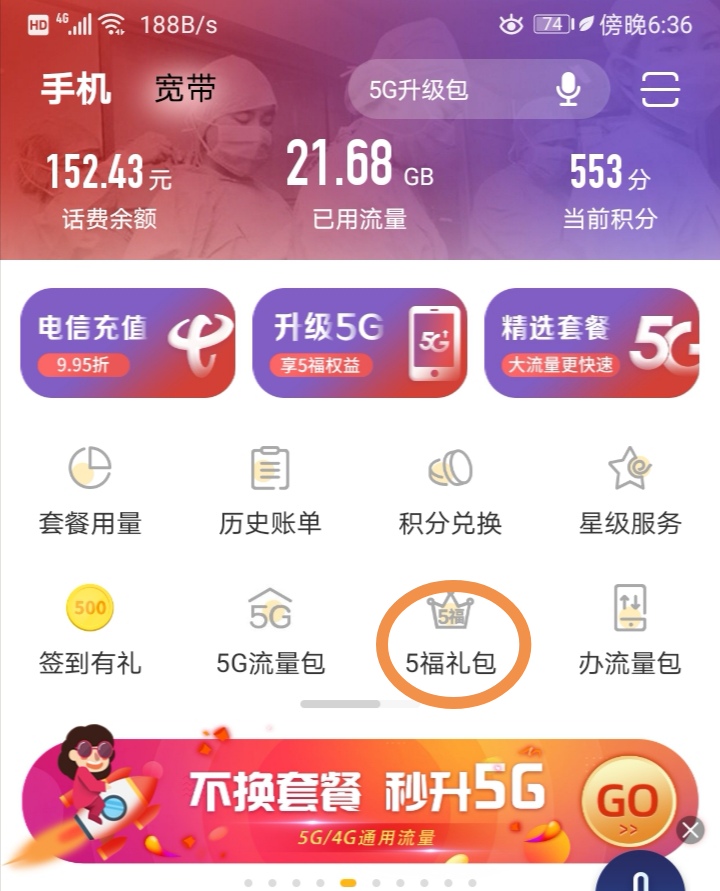Open 当前积分 553分 points
720x891 pixels.
609,188
